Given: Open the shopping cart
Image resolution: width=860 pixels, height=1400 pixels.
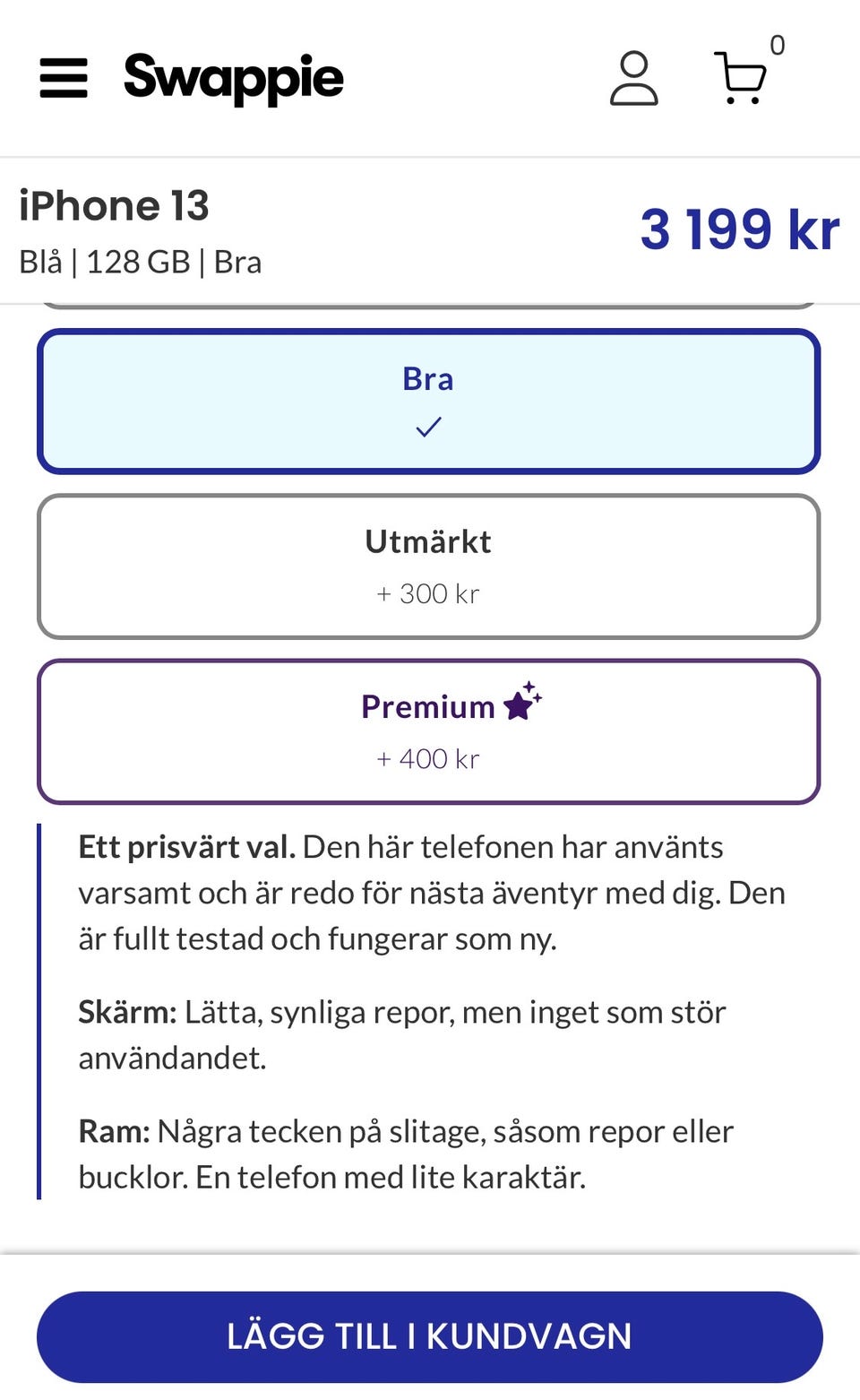Looking at the screenshot, I should click(x=742, y=76).
